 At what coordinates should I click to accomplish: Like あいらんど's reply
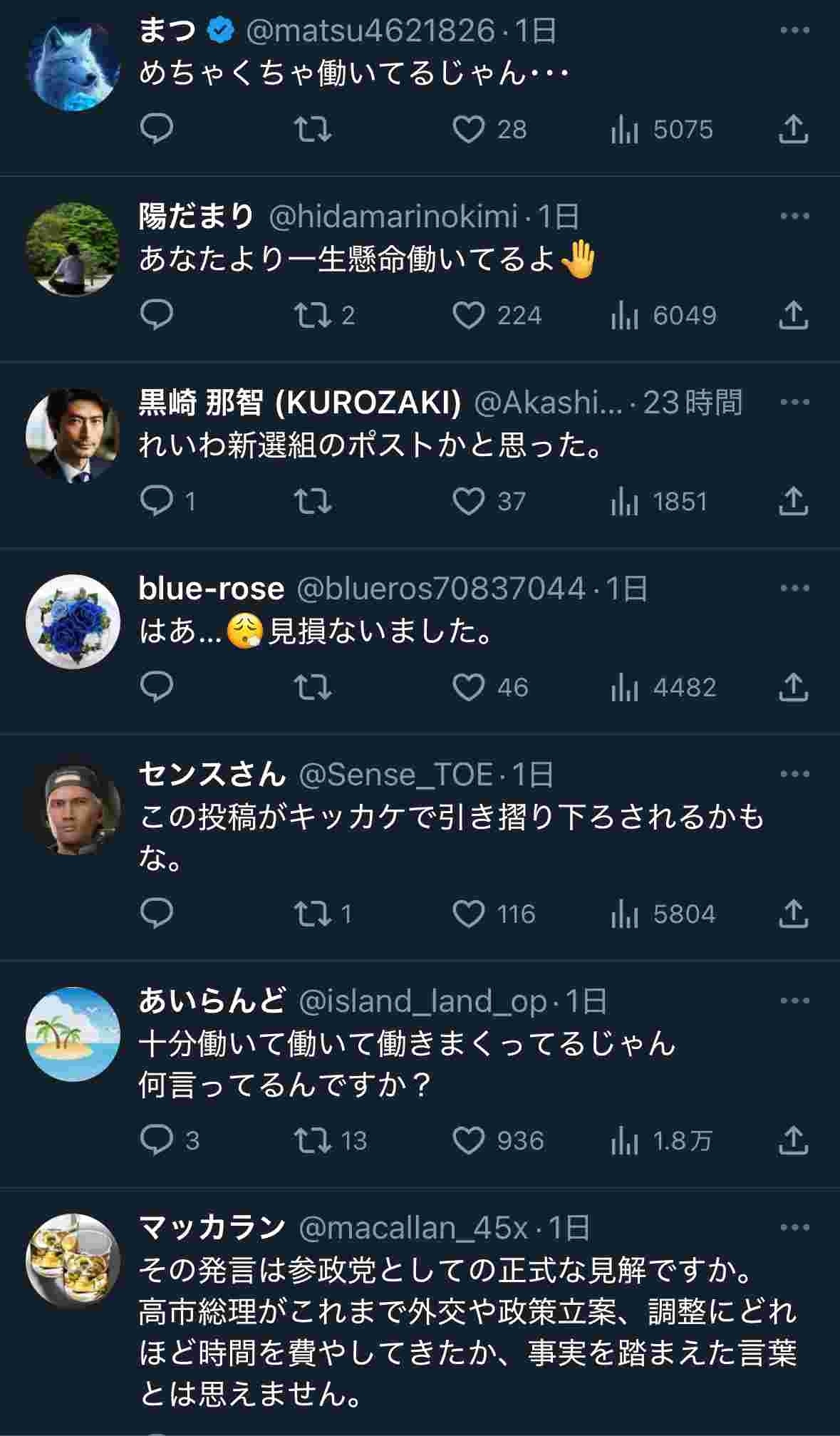tap(469, 1141)
